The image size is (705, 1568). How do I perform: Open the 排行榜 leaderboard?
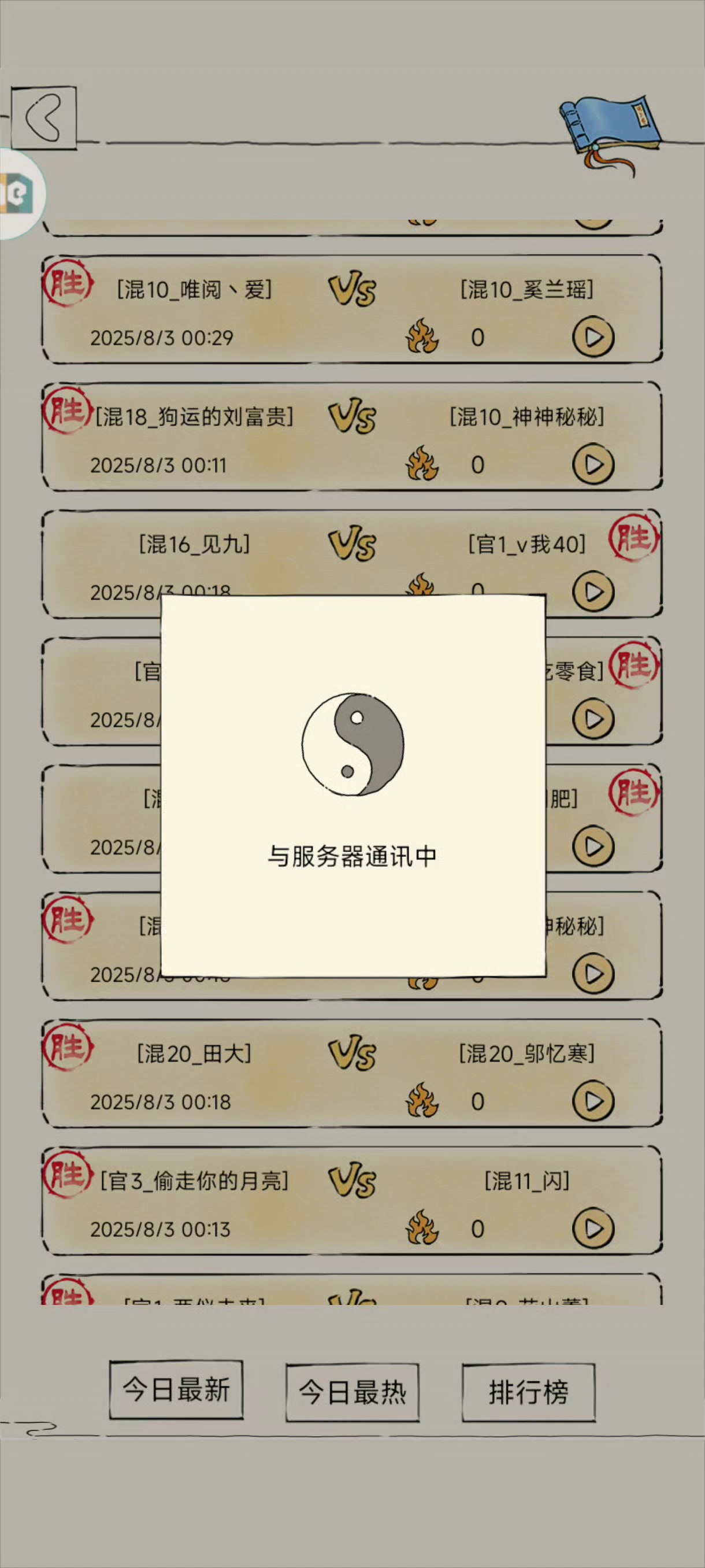[528, 1392]
